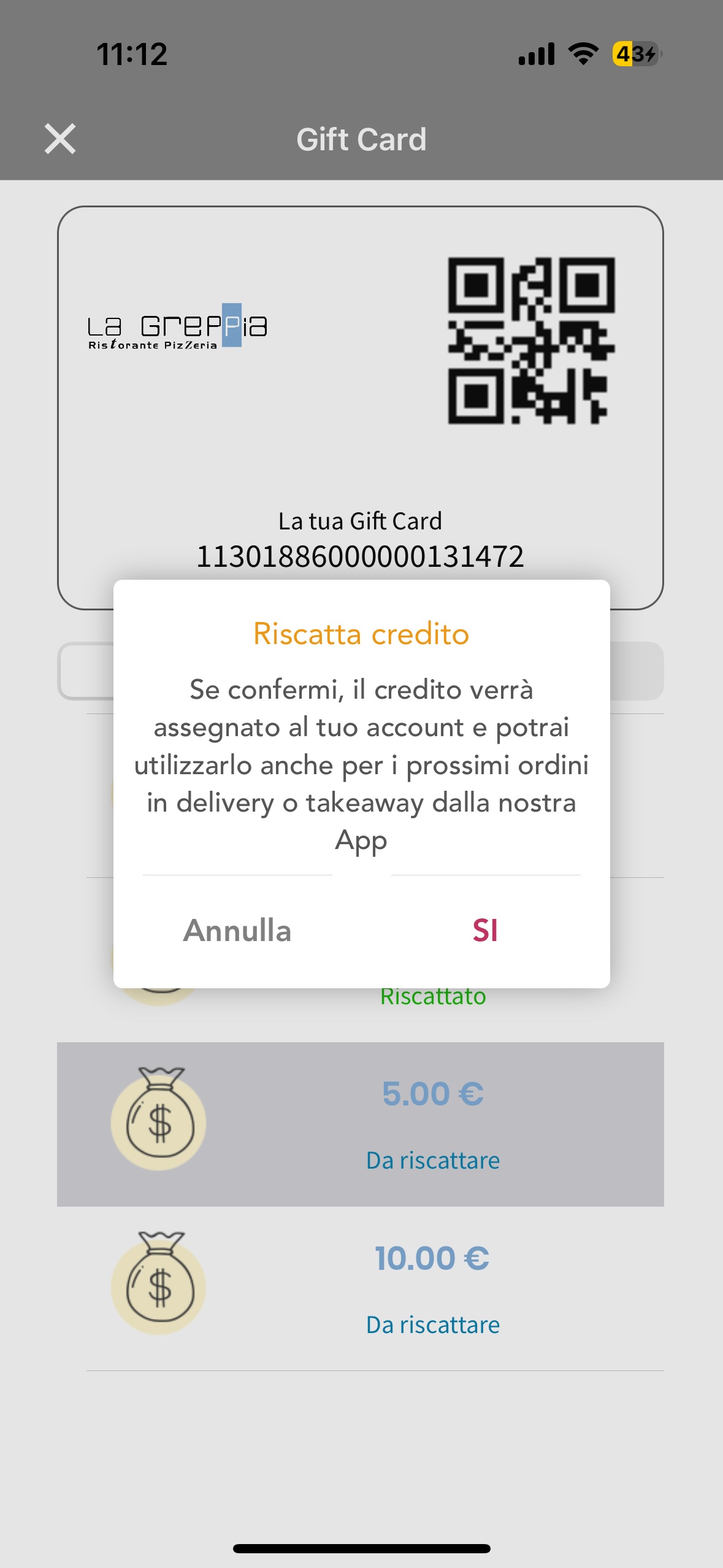
Task: Confirm credit redemption with SI
Action: pyautogui.click(x=484, y=930)
